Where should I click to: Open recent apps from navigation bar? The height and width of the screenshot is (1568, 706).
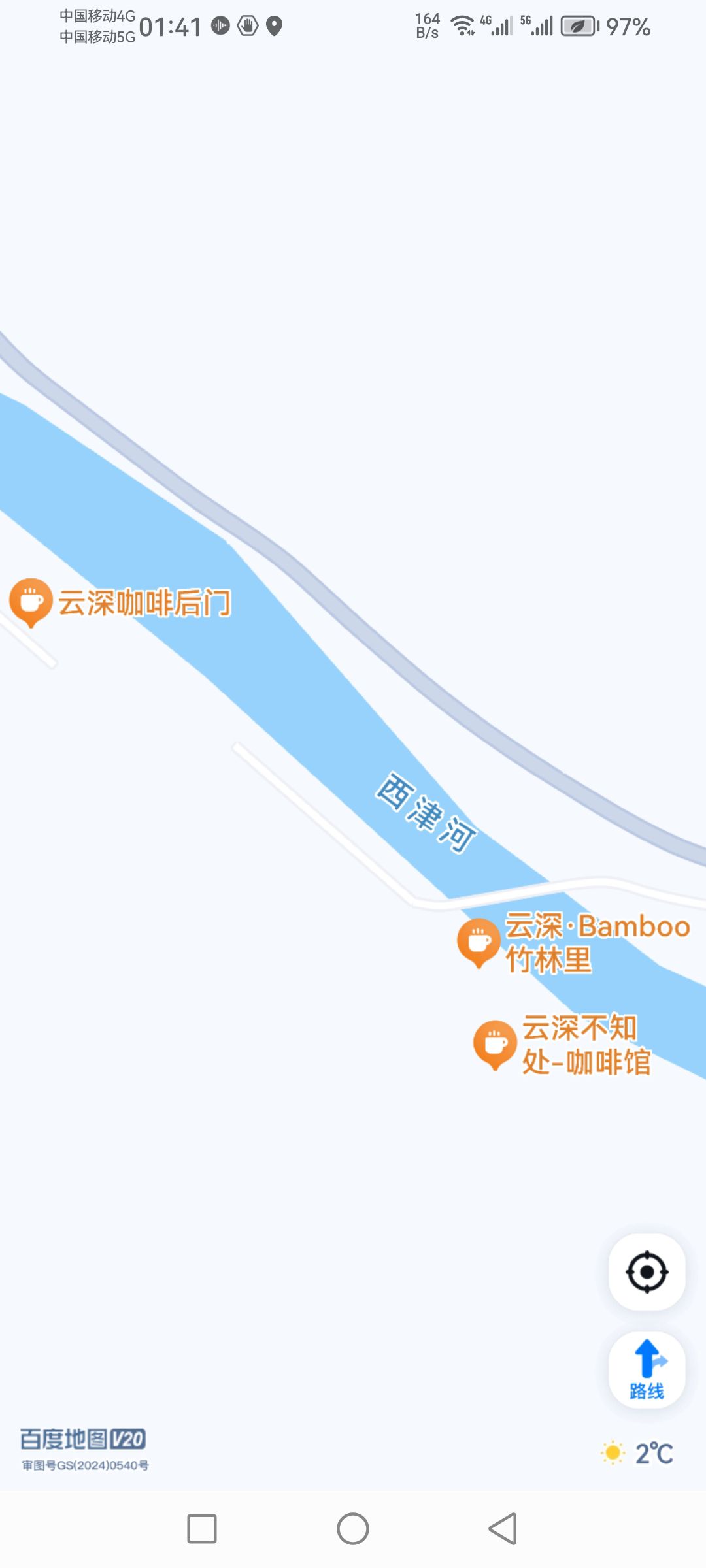[202, 1529]
